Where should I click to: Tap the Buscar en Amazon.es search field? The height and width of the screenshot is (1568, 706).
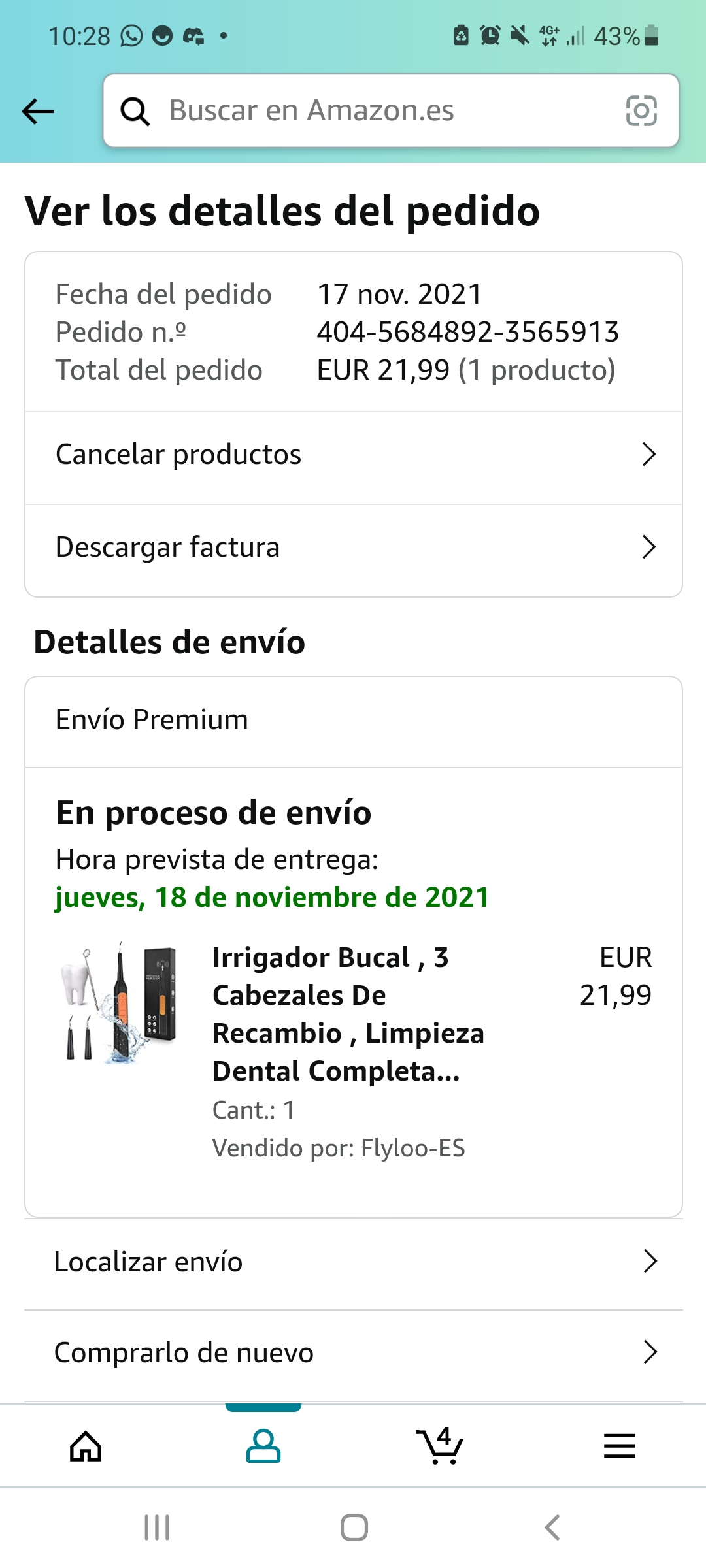(366, 111)
